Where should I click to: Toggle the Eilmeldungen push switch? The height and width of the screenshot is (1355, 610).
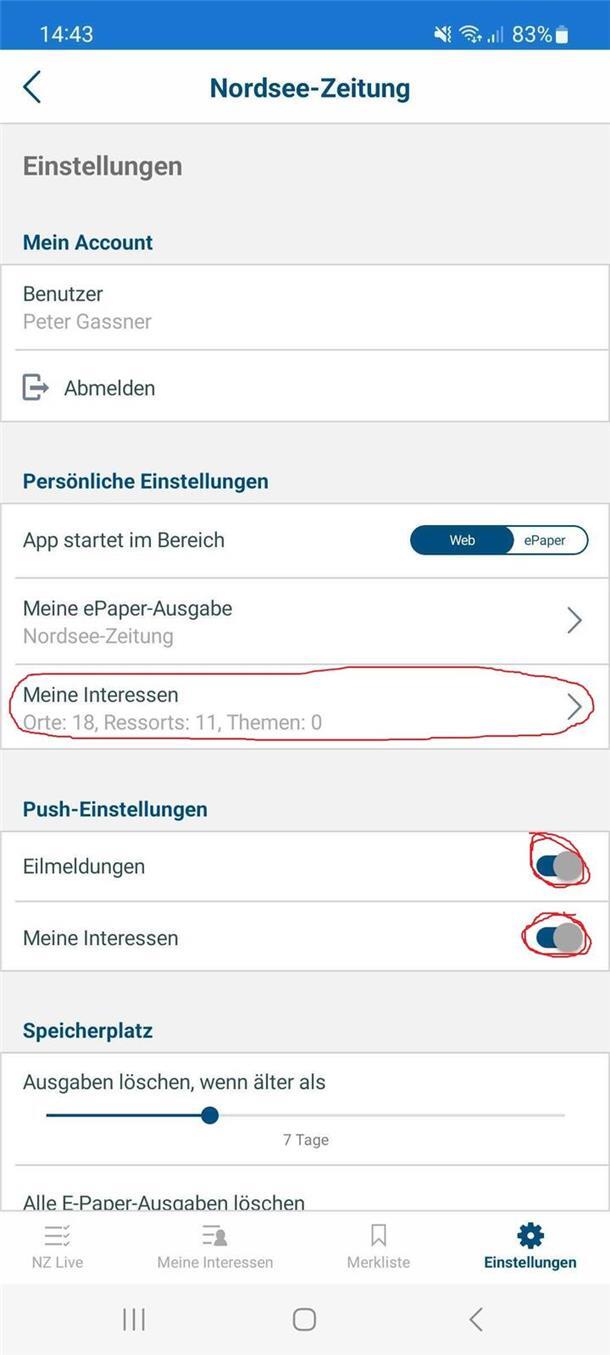[557, 867]
